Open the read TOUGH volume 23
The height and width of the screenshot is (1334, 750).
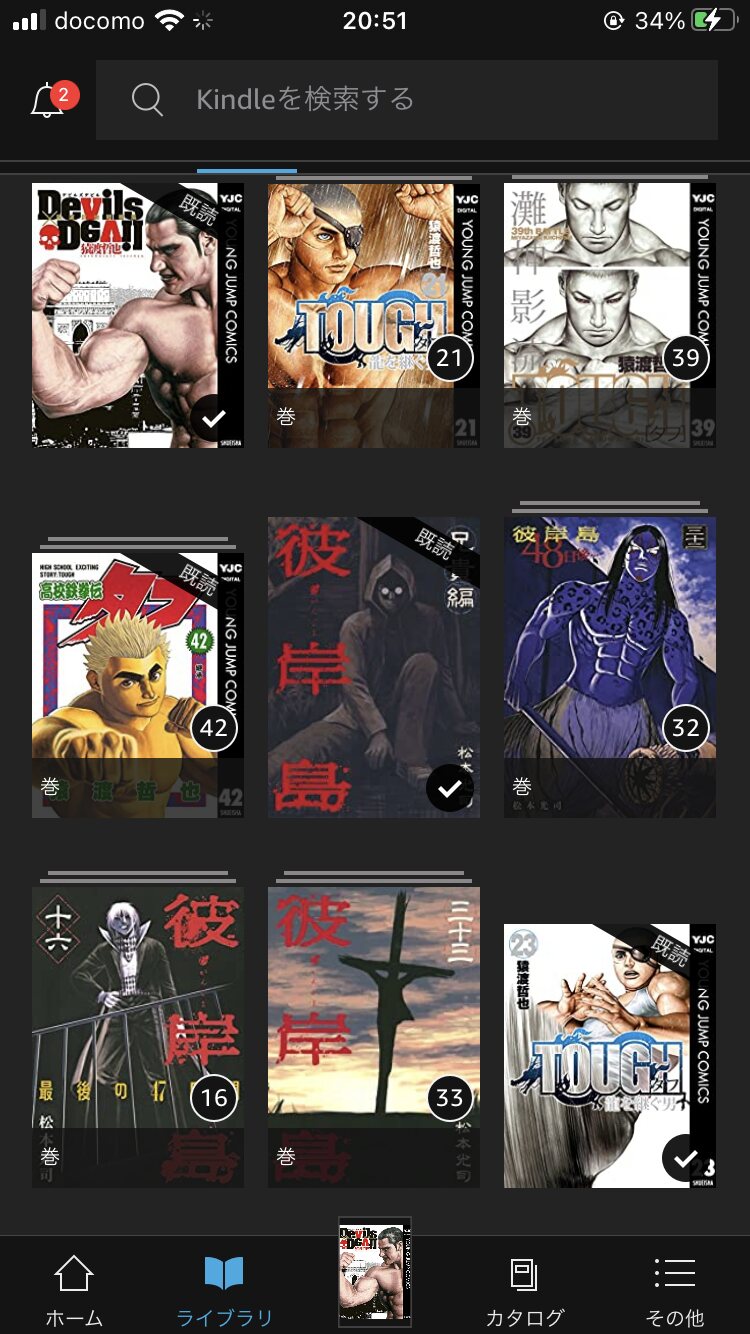(609, 1055)
